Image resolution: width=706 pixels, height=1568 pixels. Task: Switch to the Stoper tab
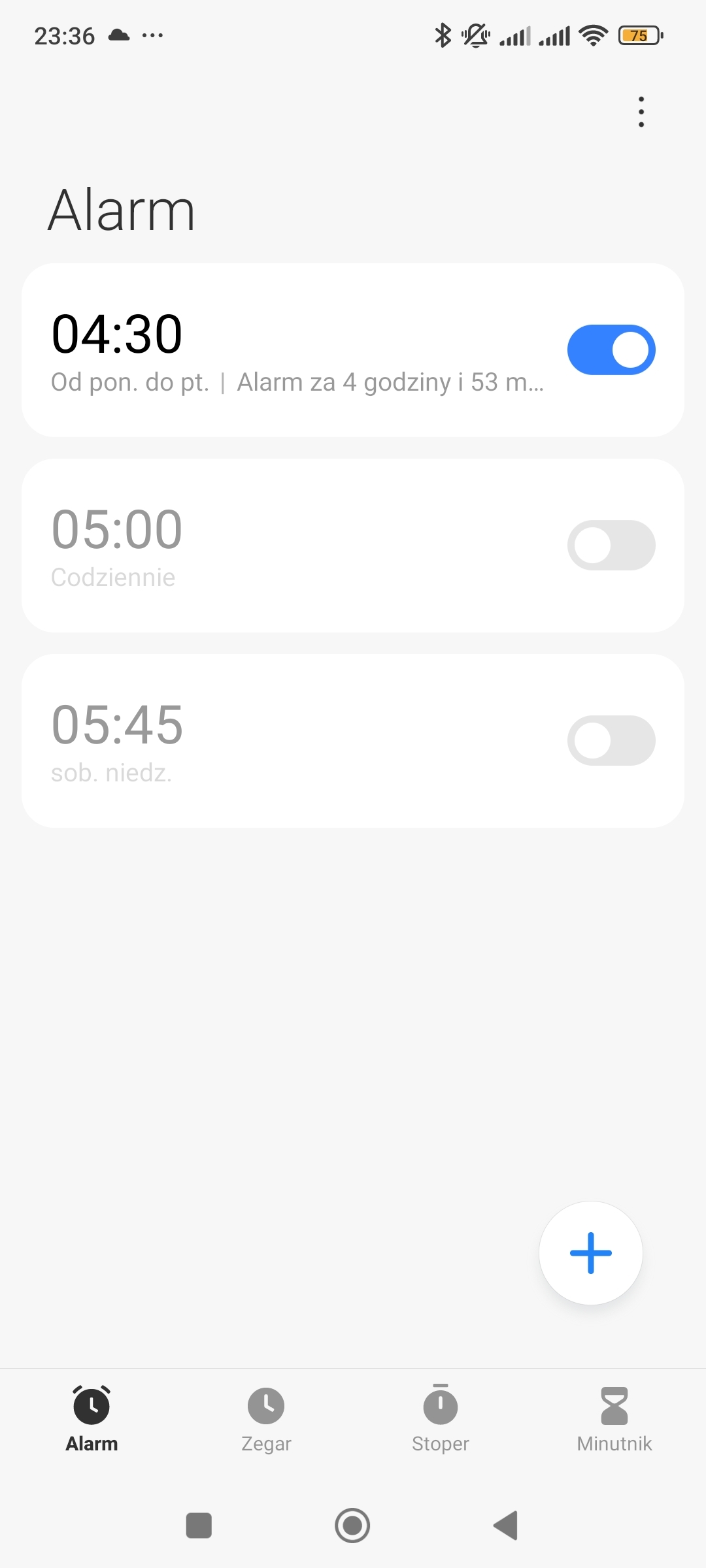coord(441,1418)
